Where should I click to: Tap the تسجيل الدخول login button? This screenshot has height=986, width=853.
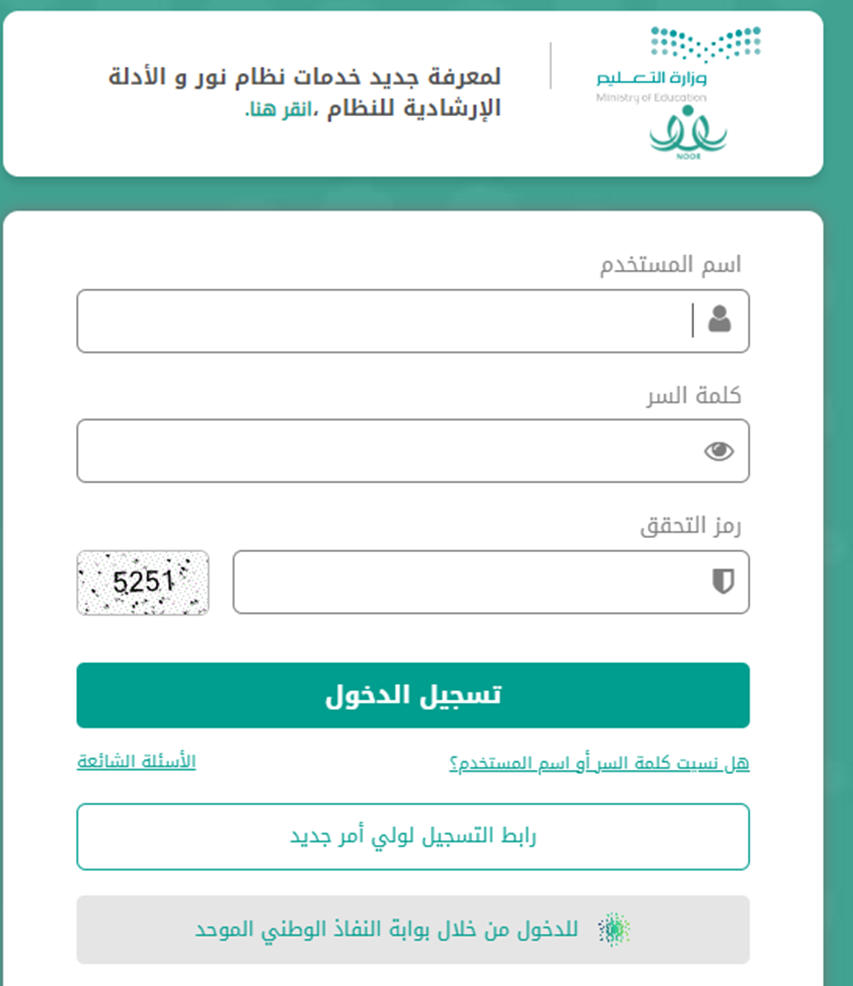(413, 695)
